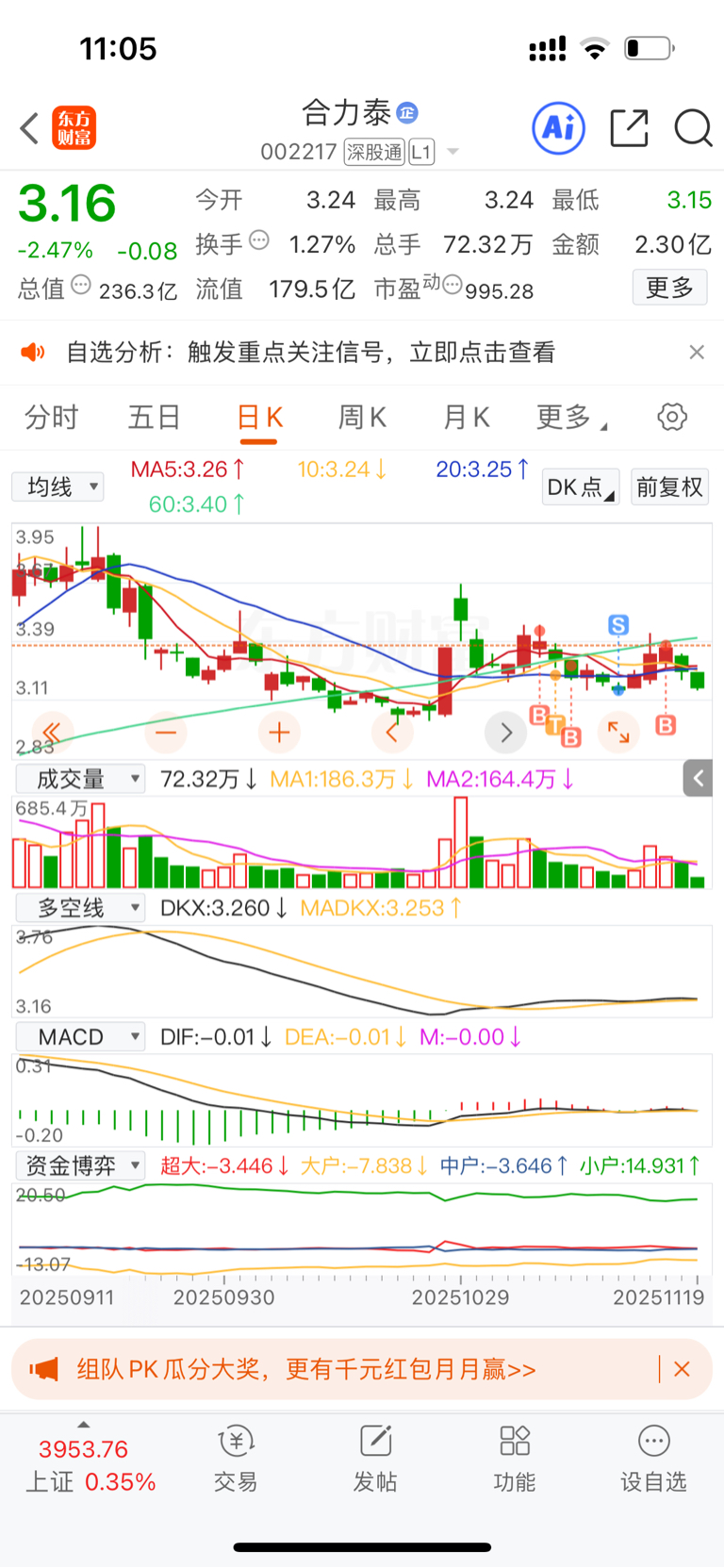
Task: Expand the 成交量 indicator dropdown
Action: (81, 779)
